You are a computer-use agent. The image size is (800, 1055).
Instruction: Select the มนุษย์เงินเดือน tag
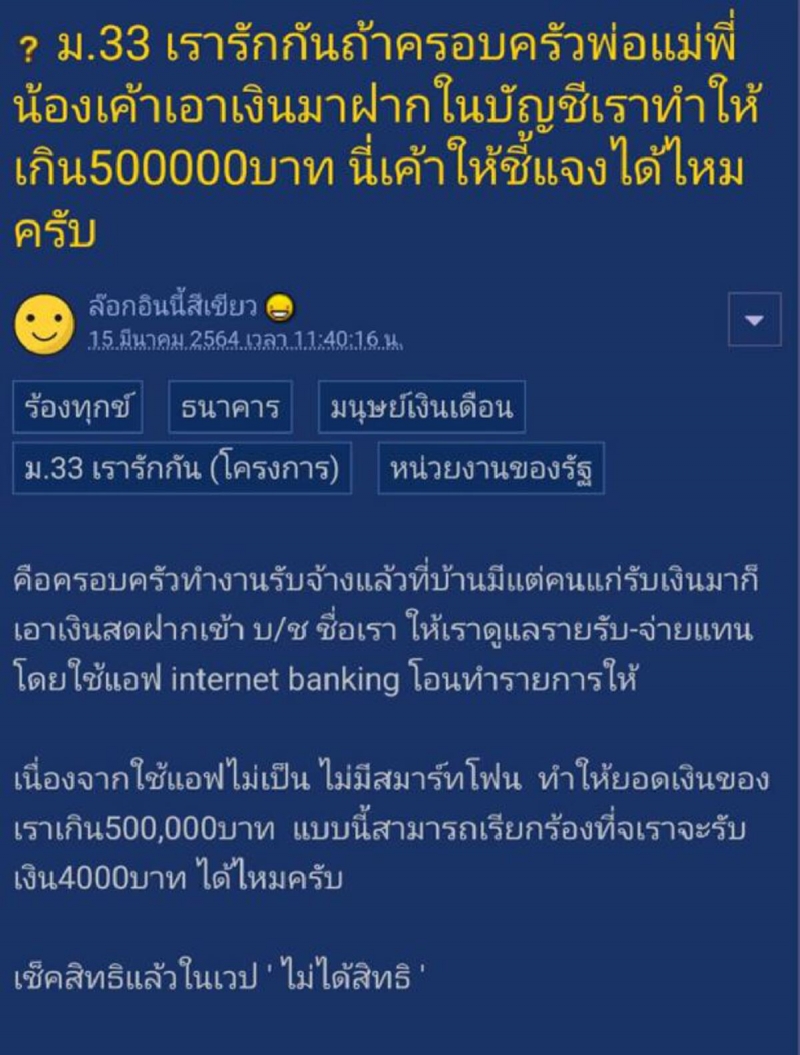[421, 407]
